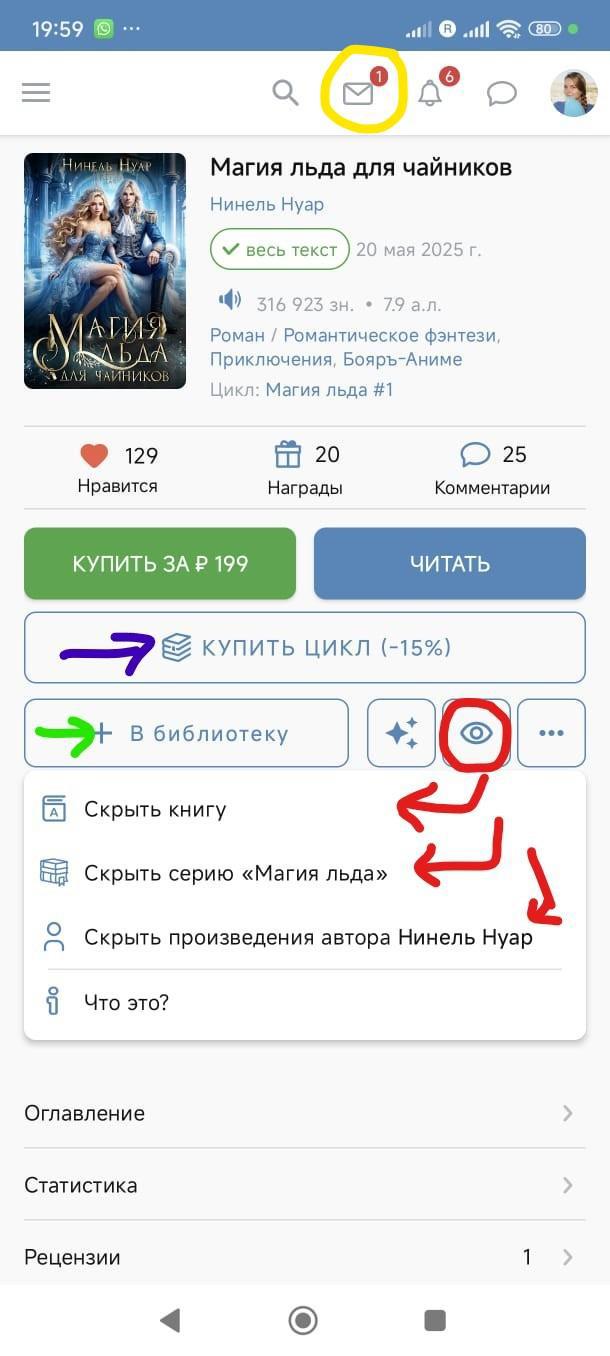Go back with the system back button
Screen dimensions: 610x1356
click(170, 1320)
